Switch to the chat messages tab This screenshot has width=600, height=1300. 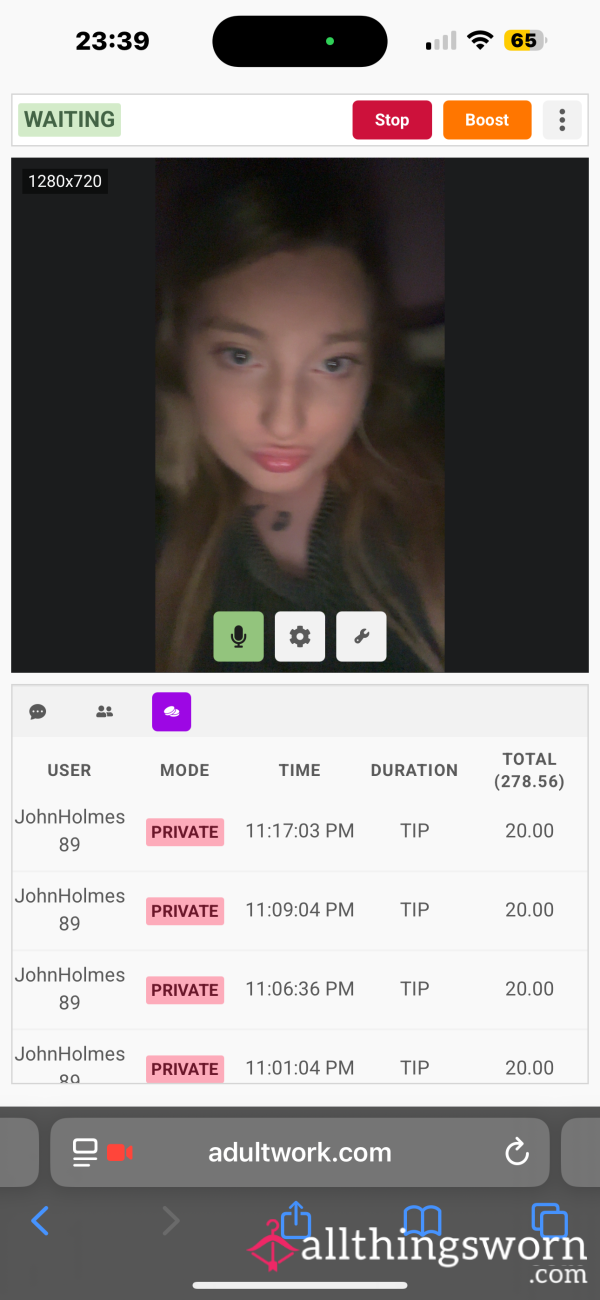click(38, 712)
